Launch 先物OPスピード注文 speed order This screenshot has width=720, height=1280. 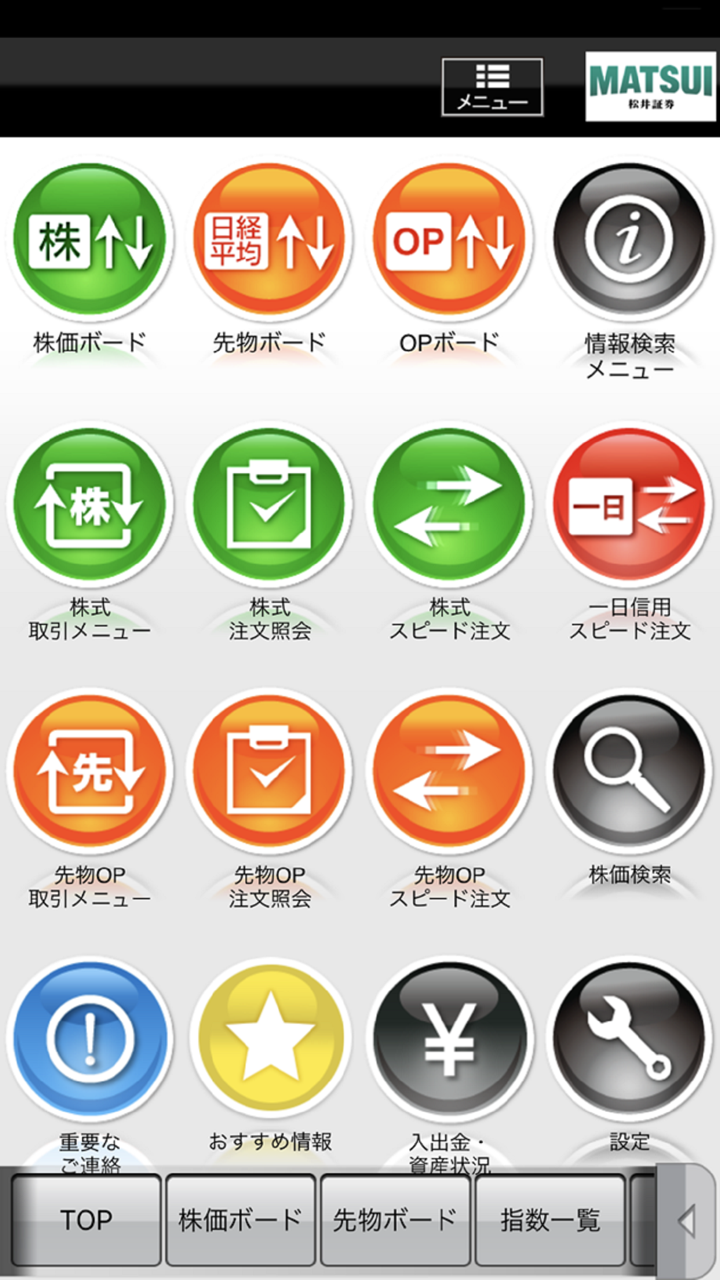pyautogui.click(x=450, y=772)
